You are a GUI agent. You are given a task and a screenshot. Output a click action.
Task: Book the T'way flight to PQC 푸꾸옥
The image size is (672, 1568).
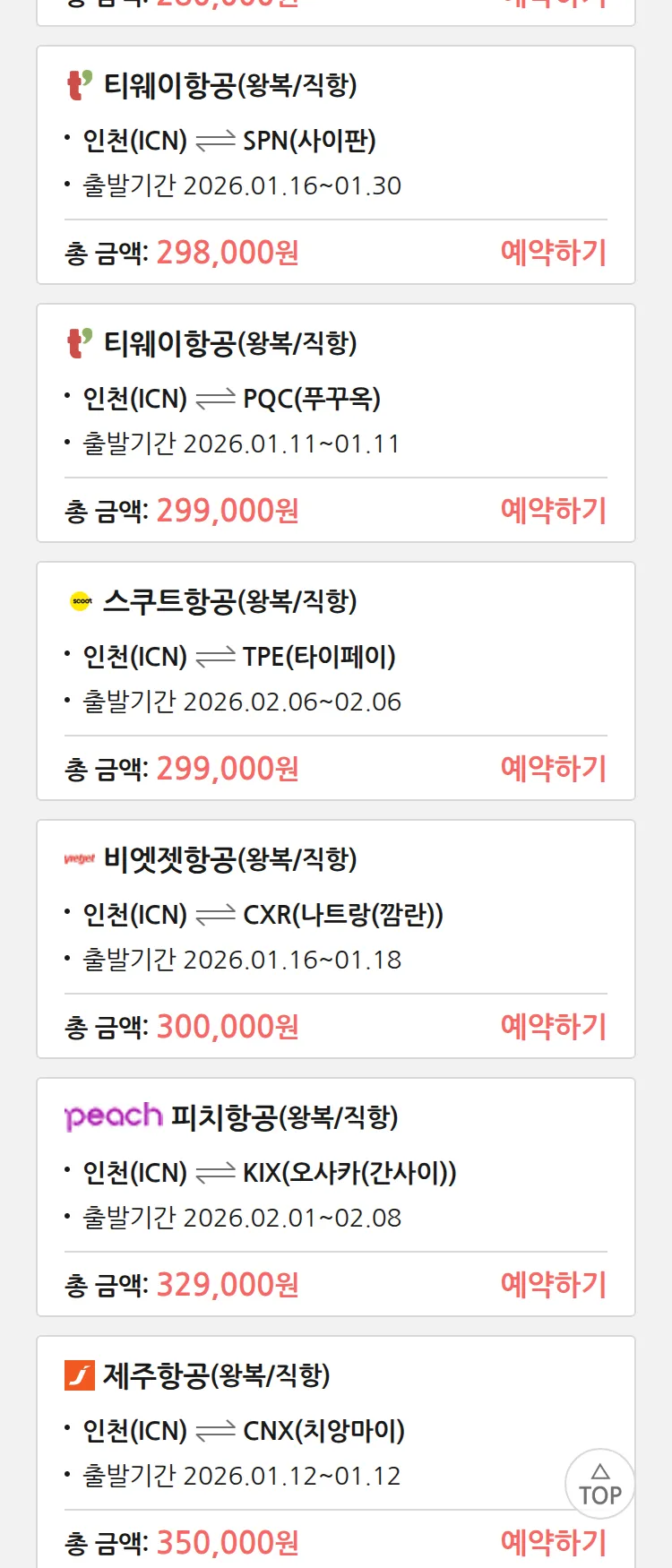pos(553,511)
